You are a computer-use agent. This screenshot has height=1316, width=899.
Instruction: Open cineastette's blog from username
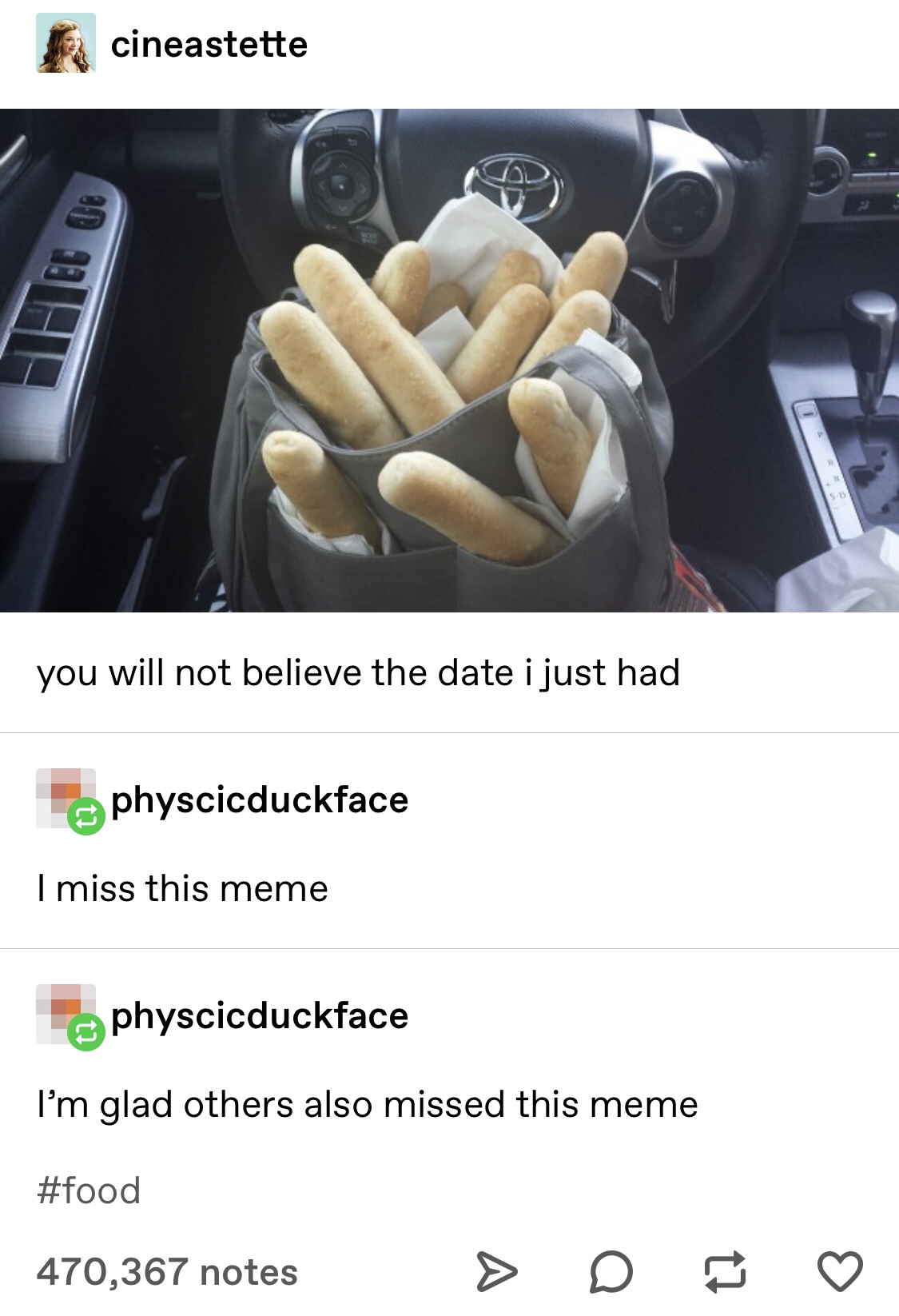pos(209,45)
